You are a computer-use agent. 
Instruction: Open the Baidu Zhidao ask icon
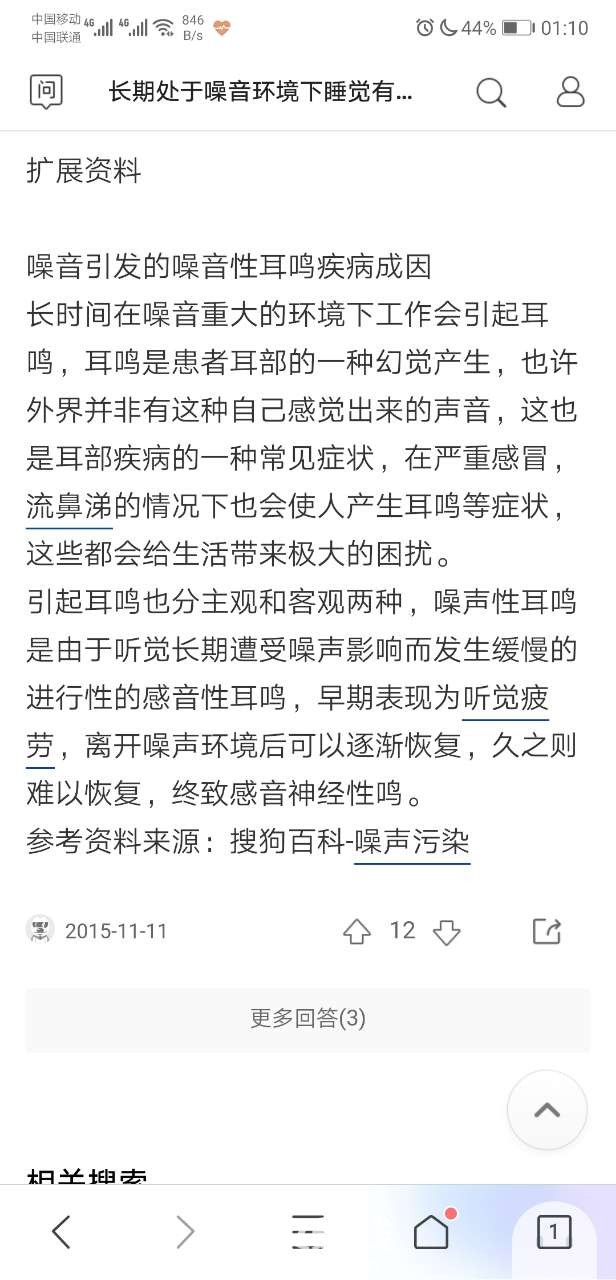(45, 92)
